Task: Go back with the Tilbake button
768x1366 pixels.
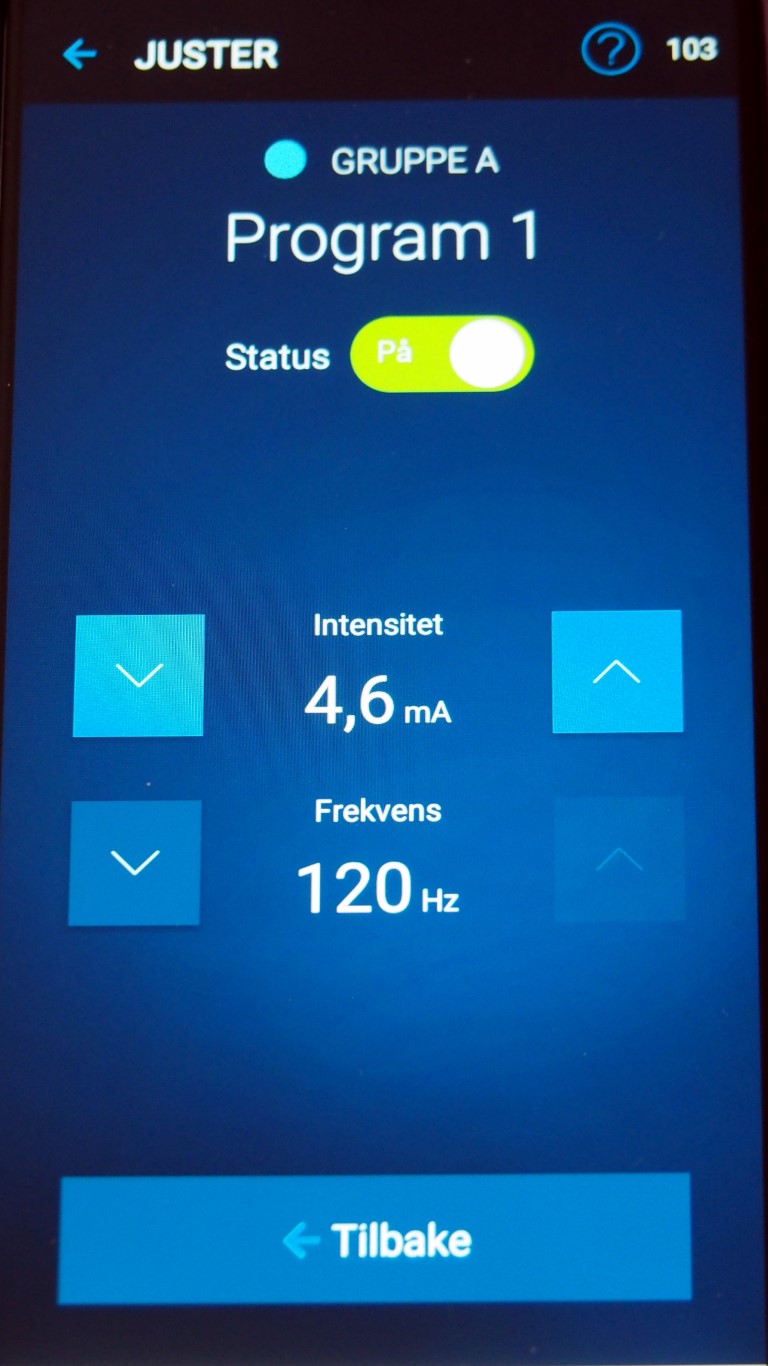Action: [x=375, y=1239]
